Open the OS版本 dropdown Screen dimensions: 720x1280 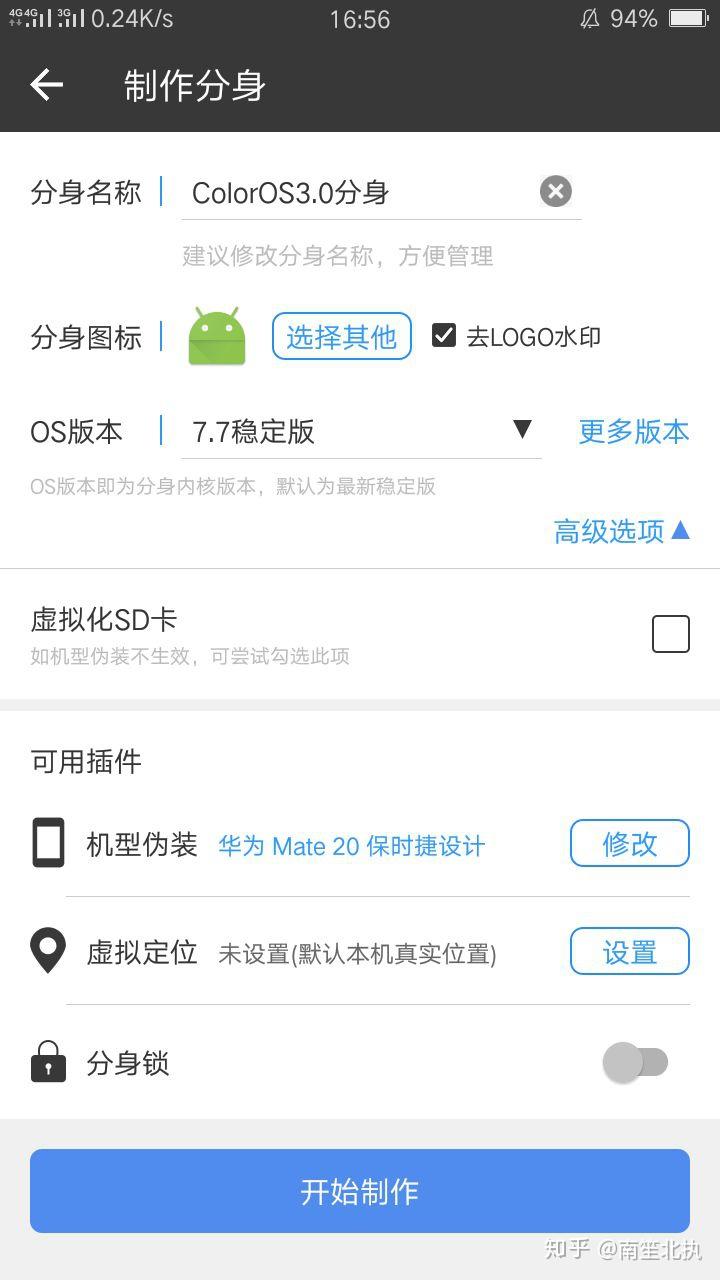[360, 431]
